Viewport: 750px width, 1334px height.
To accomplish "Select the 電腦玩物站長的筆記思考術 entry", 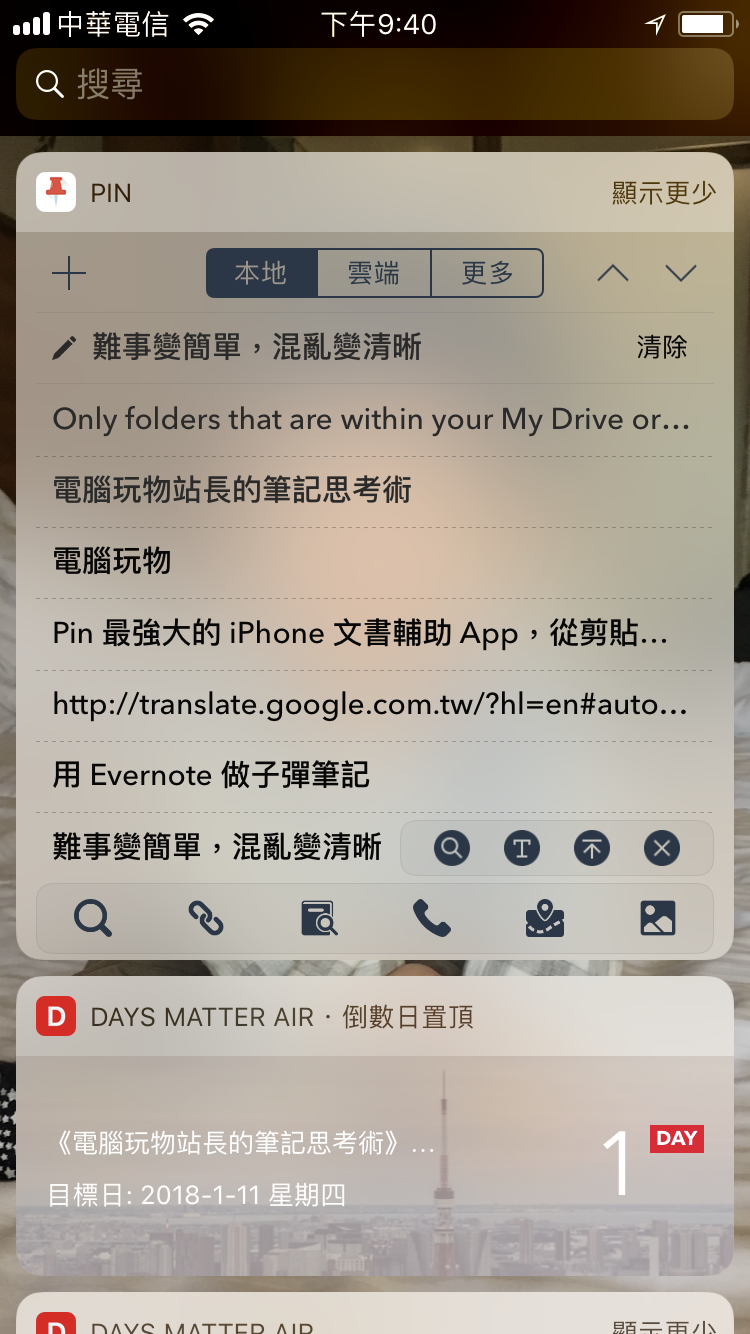I will 374,491.
